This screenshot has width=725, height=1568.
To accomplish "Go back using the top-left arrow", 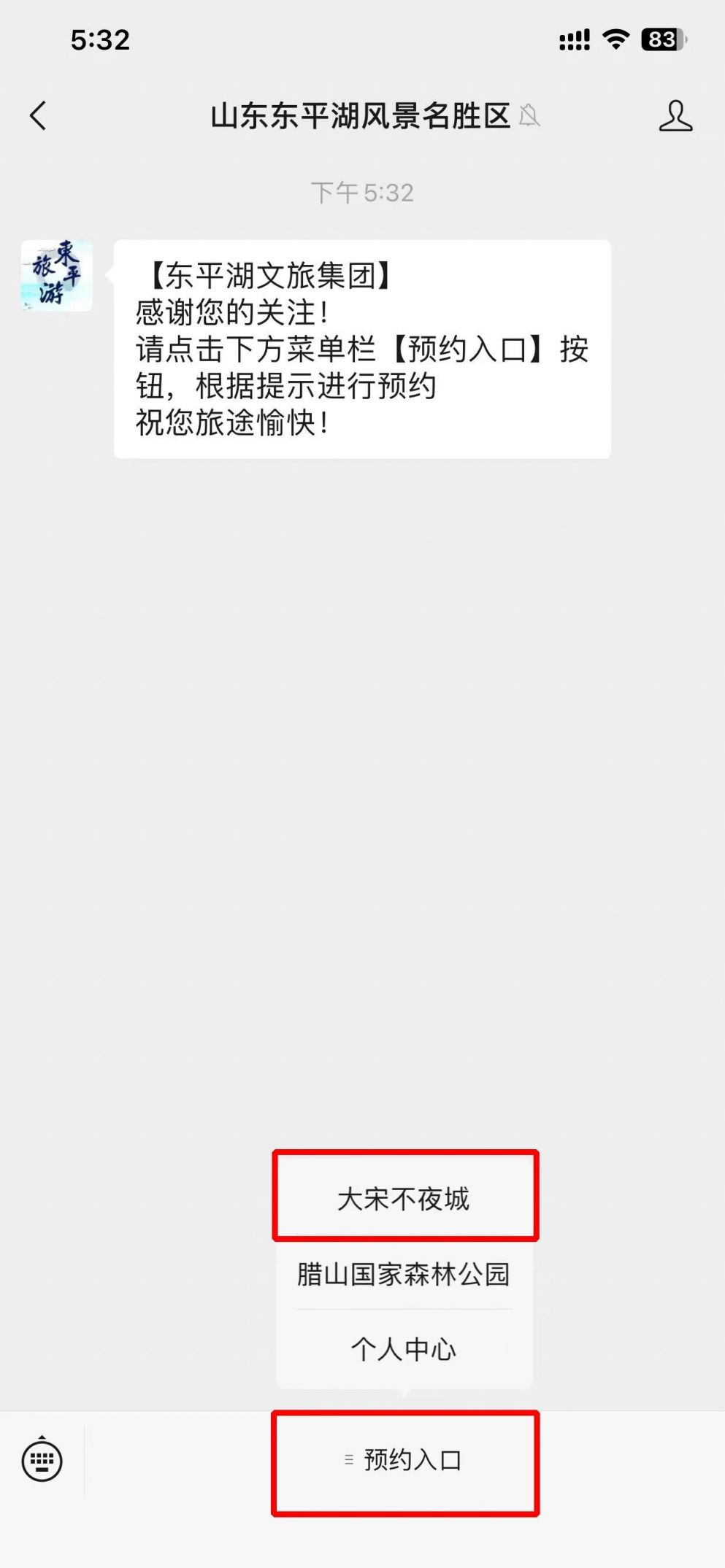I will tap(39, 116).
